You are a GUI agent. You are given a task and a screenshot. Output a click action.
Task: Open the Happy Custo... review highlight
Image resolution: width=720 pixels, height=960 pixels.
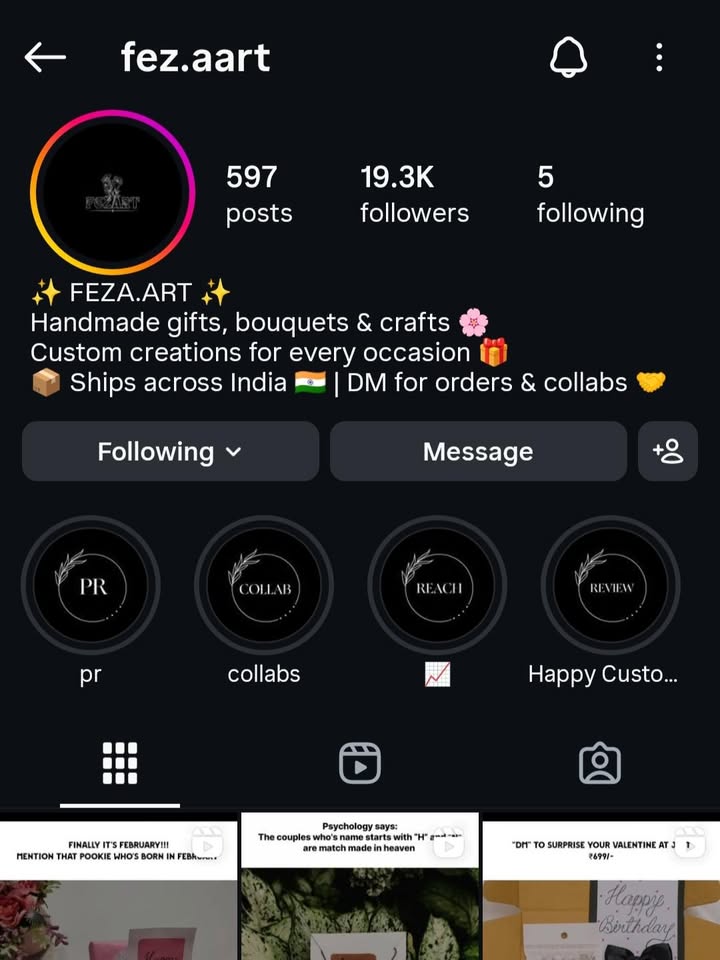click(610, 586)
